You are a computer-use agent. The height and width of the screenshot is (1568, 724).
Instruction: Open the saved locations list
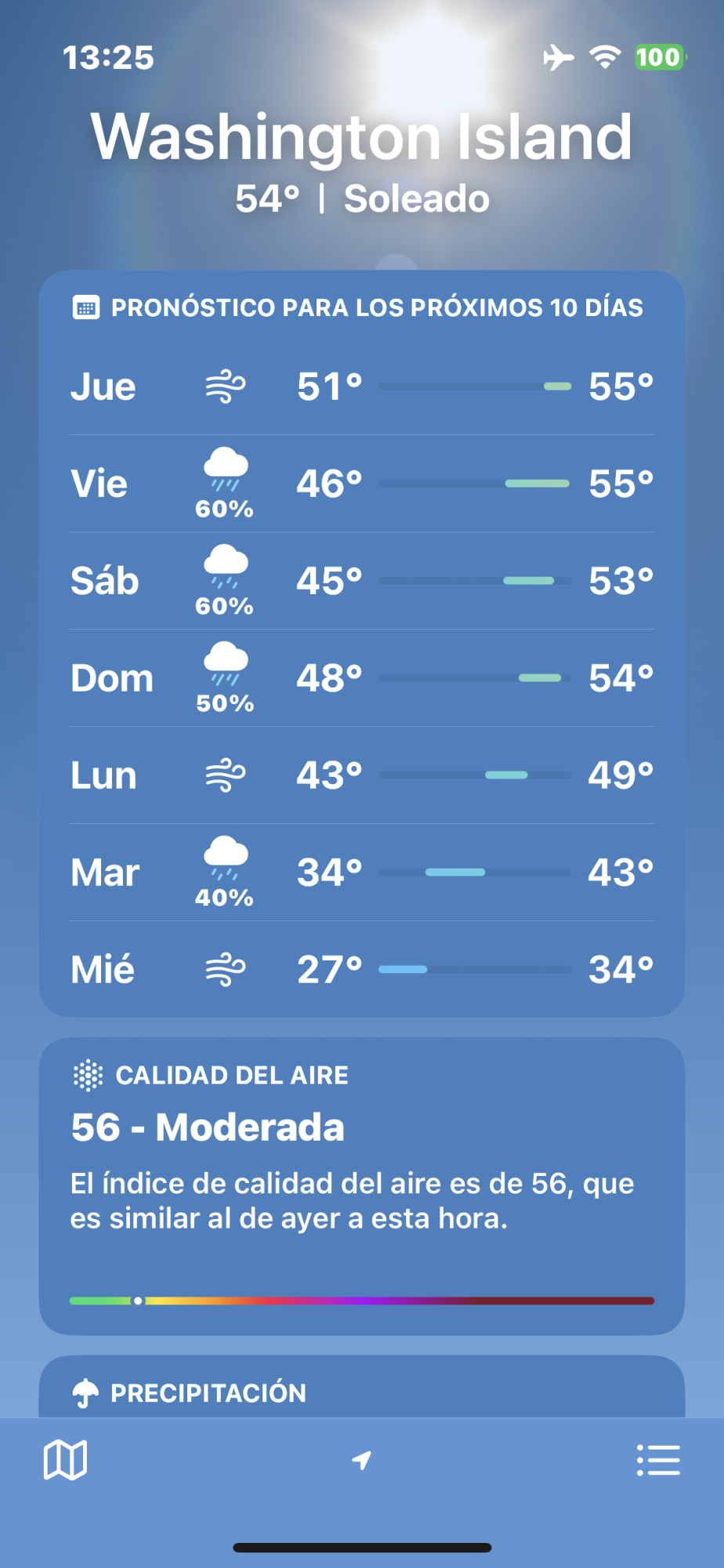658,1460
